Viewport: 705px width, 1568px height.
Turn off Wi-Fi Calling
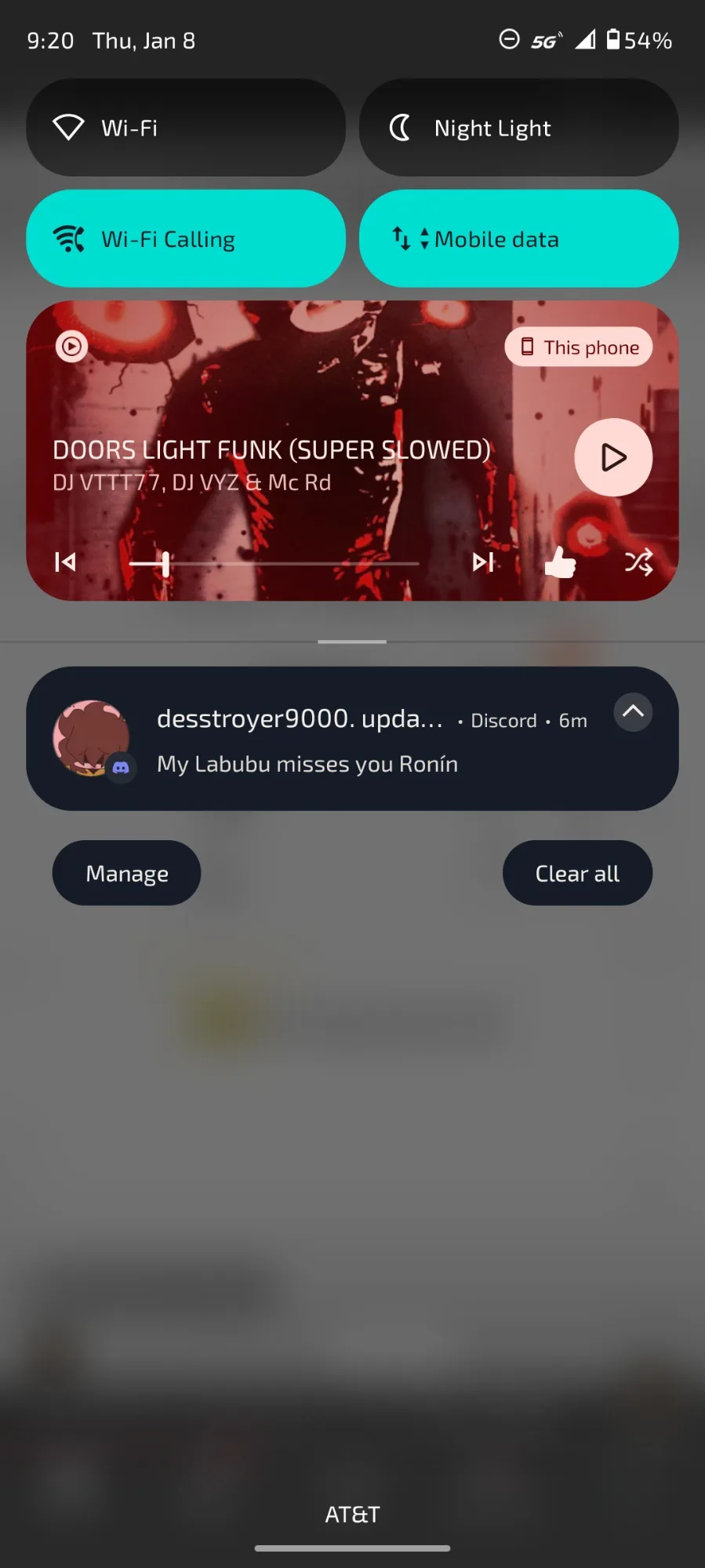coord(186,238)
